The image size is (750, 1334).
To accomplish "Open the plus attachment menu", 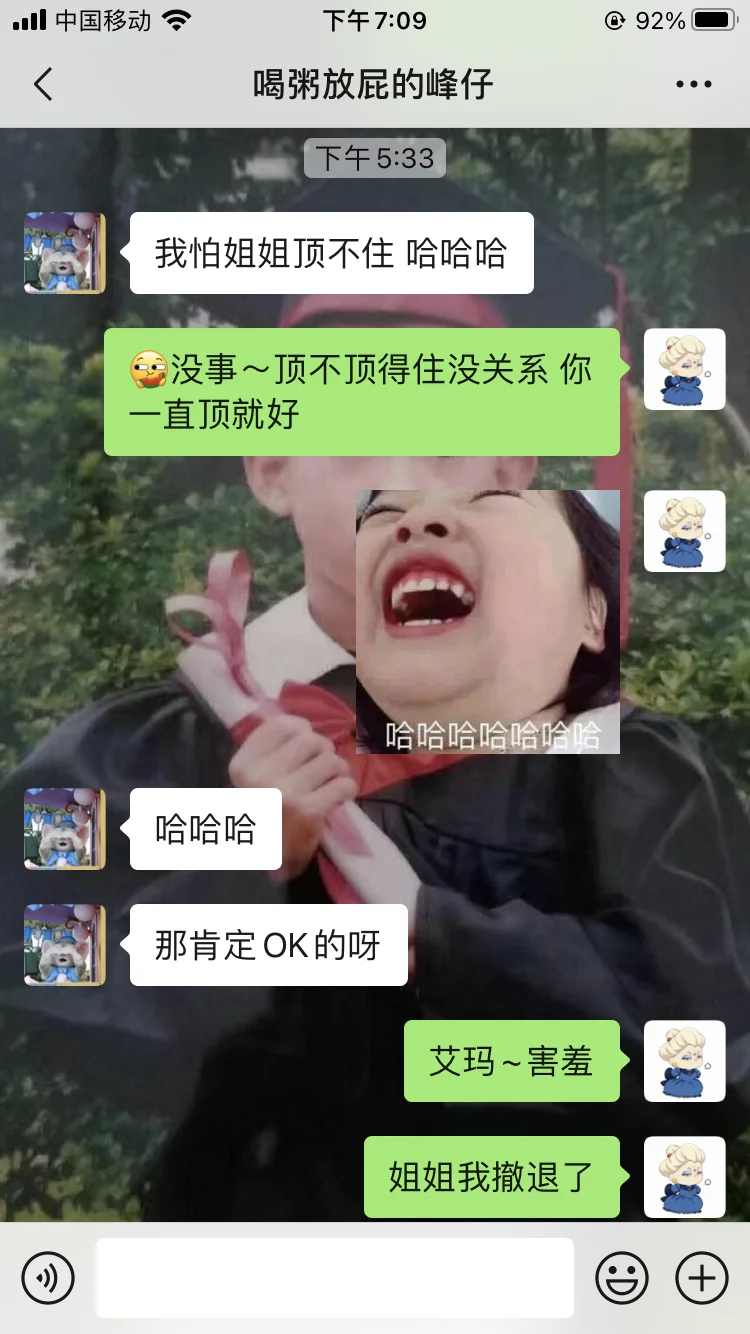I will [x=702, y=1277].
